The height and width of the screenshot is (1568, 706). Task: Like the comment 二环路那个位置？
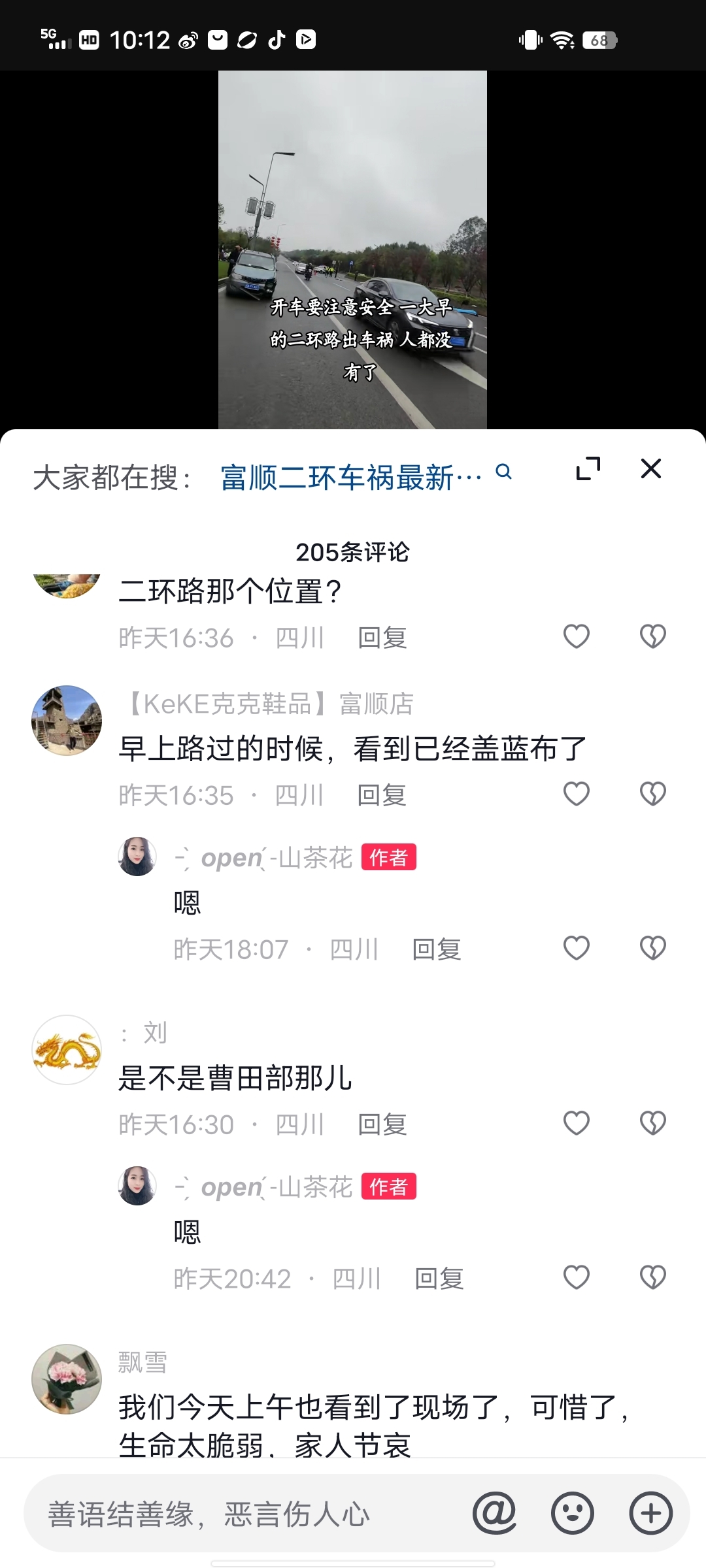(x=576, y=636)
